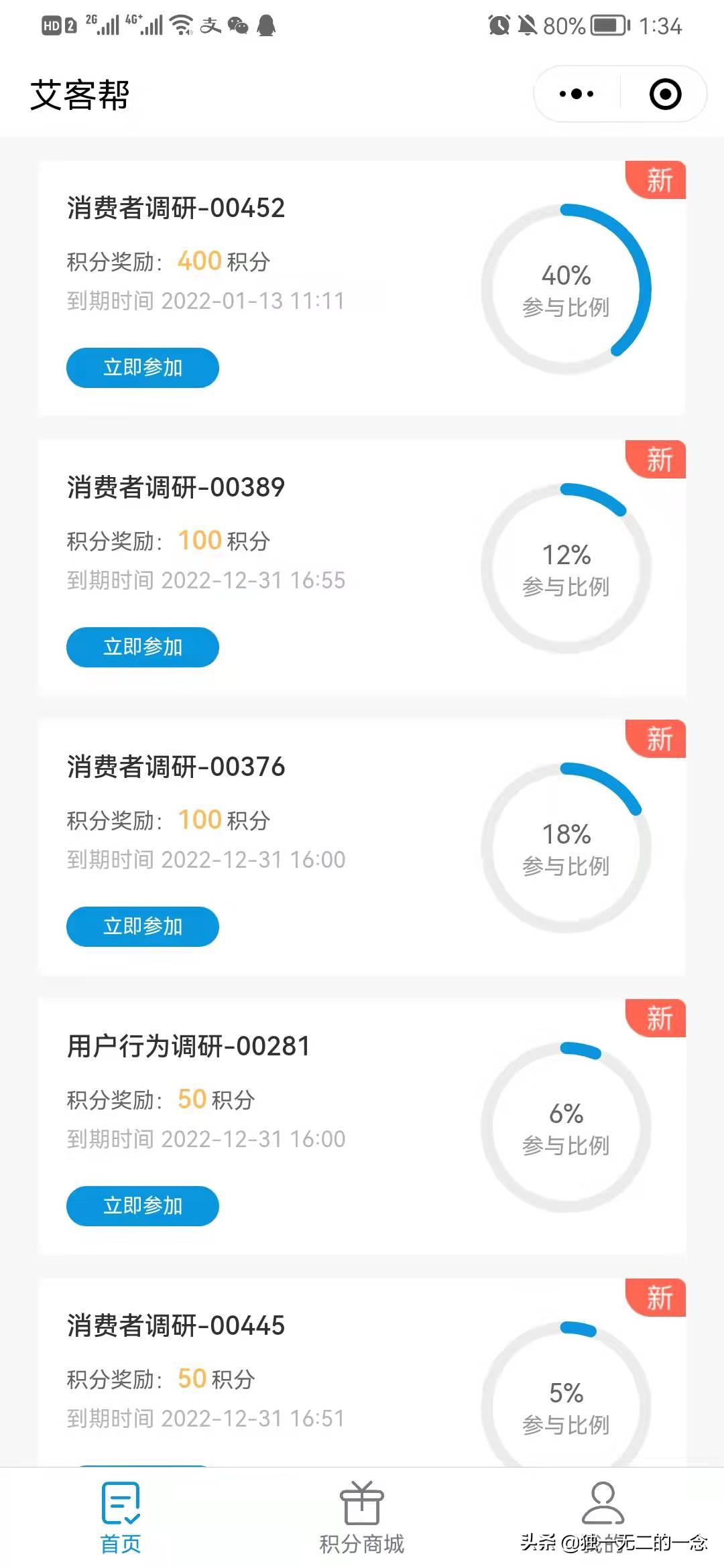
Task: Tap 立即参加 on 用户行为调研-00281
Action: [142, 1205]
